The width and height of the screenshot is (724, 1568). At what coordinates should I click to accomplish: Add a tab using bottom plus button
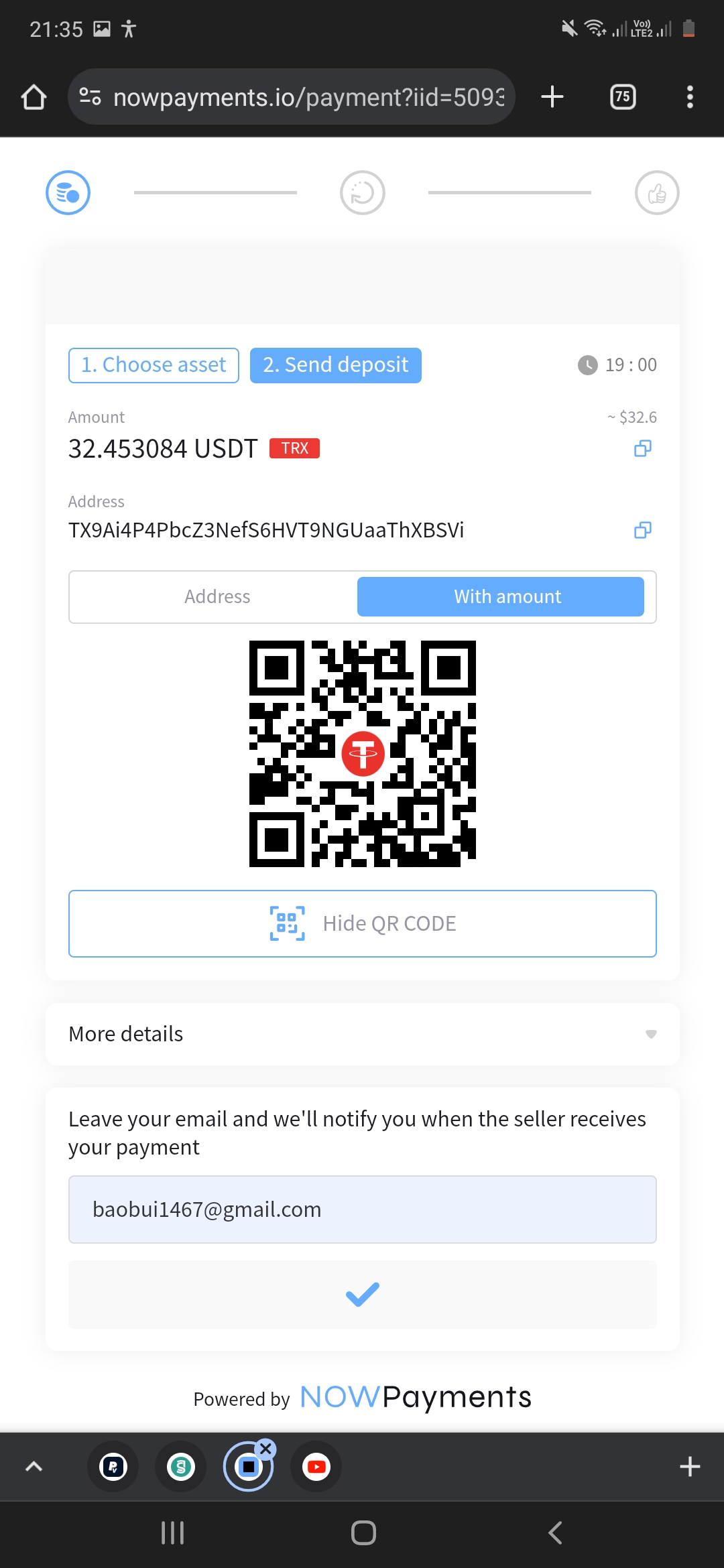pos(690,1467)
